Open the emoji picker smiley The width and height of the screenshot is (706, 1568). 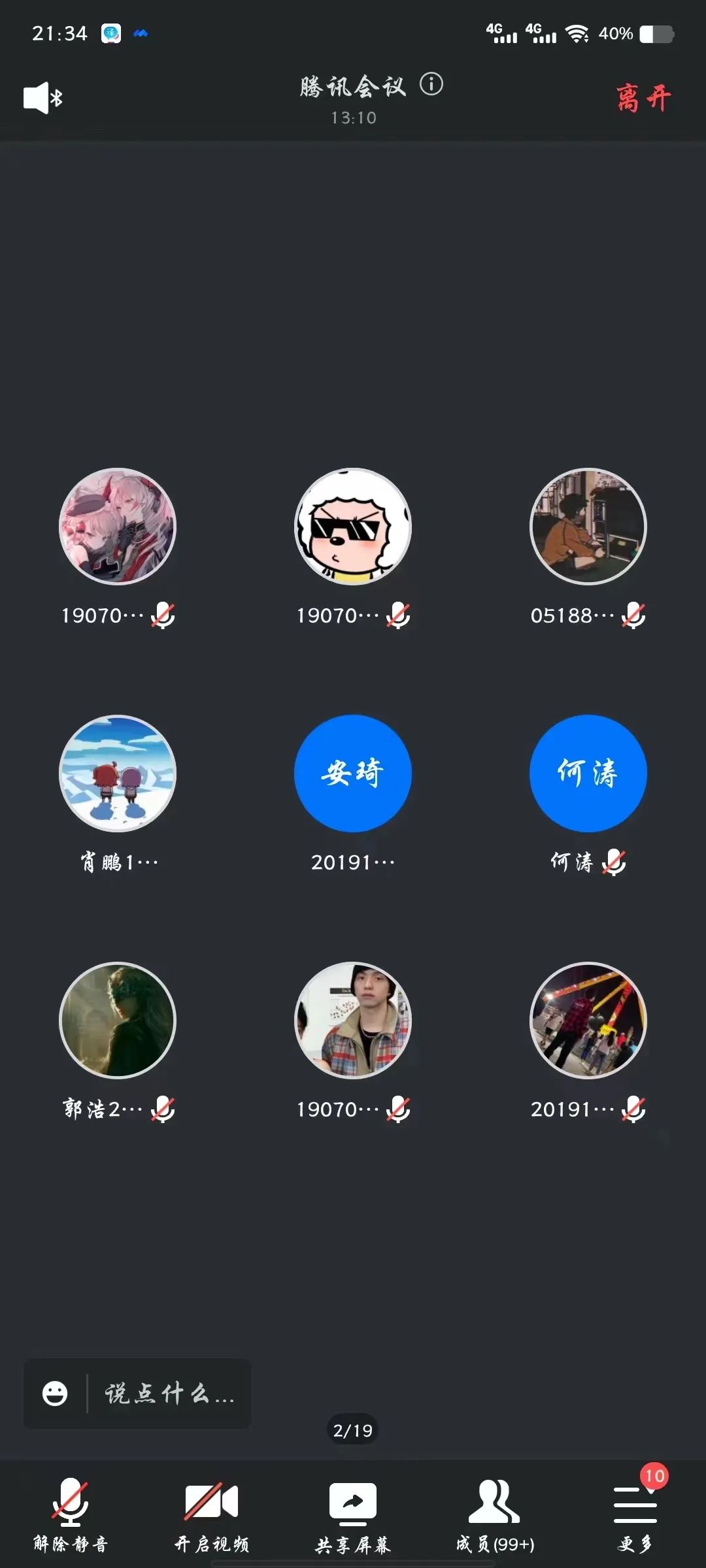55,1394
